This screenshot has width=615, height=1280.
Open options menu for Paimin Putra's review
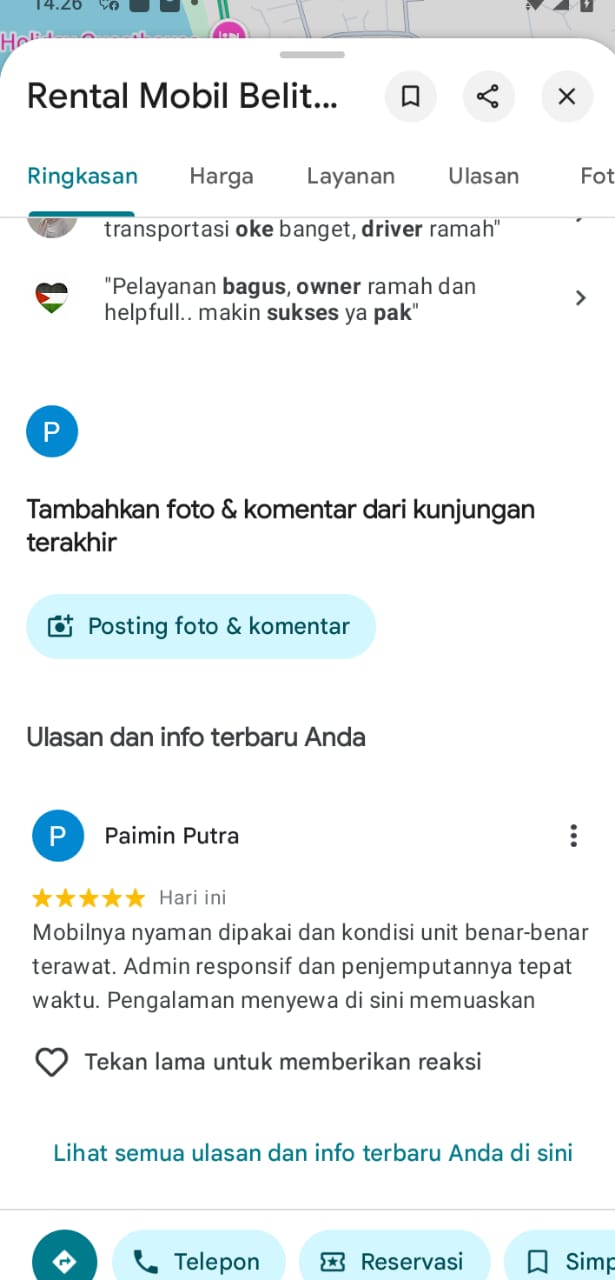573,835
